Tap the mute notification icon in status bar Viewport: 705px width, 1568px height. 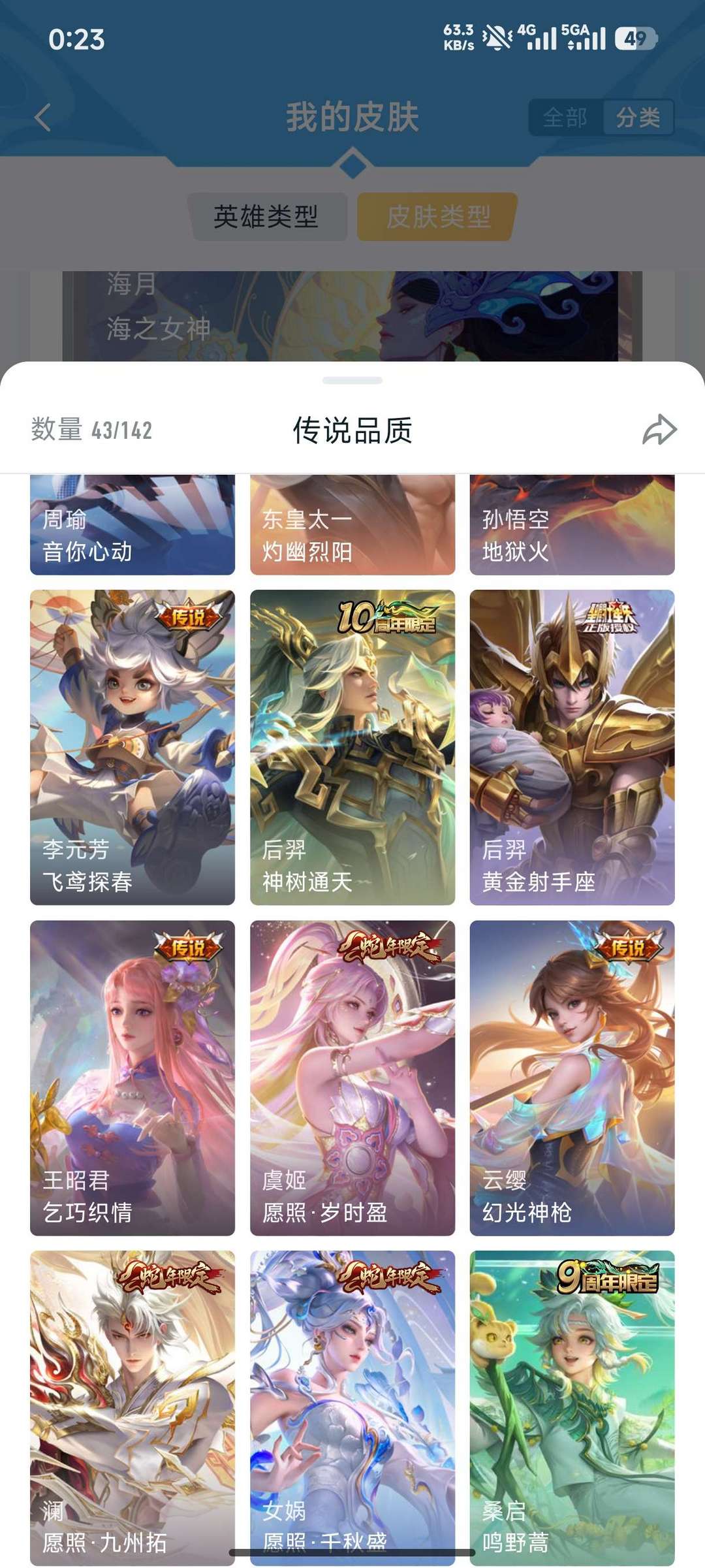[x=496, y=37]
